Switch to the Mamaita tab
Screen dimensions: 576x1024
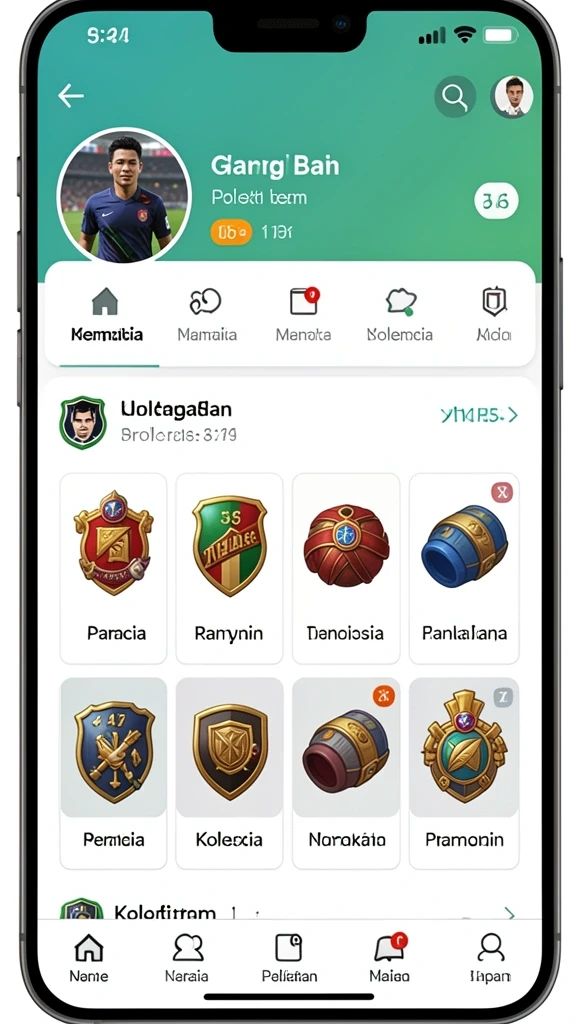206,315
